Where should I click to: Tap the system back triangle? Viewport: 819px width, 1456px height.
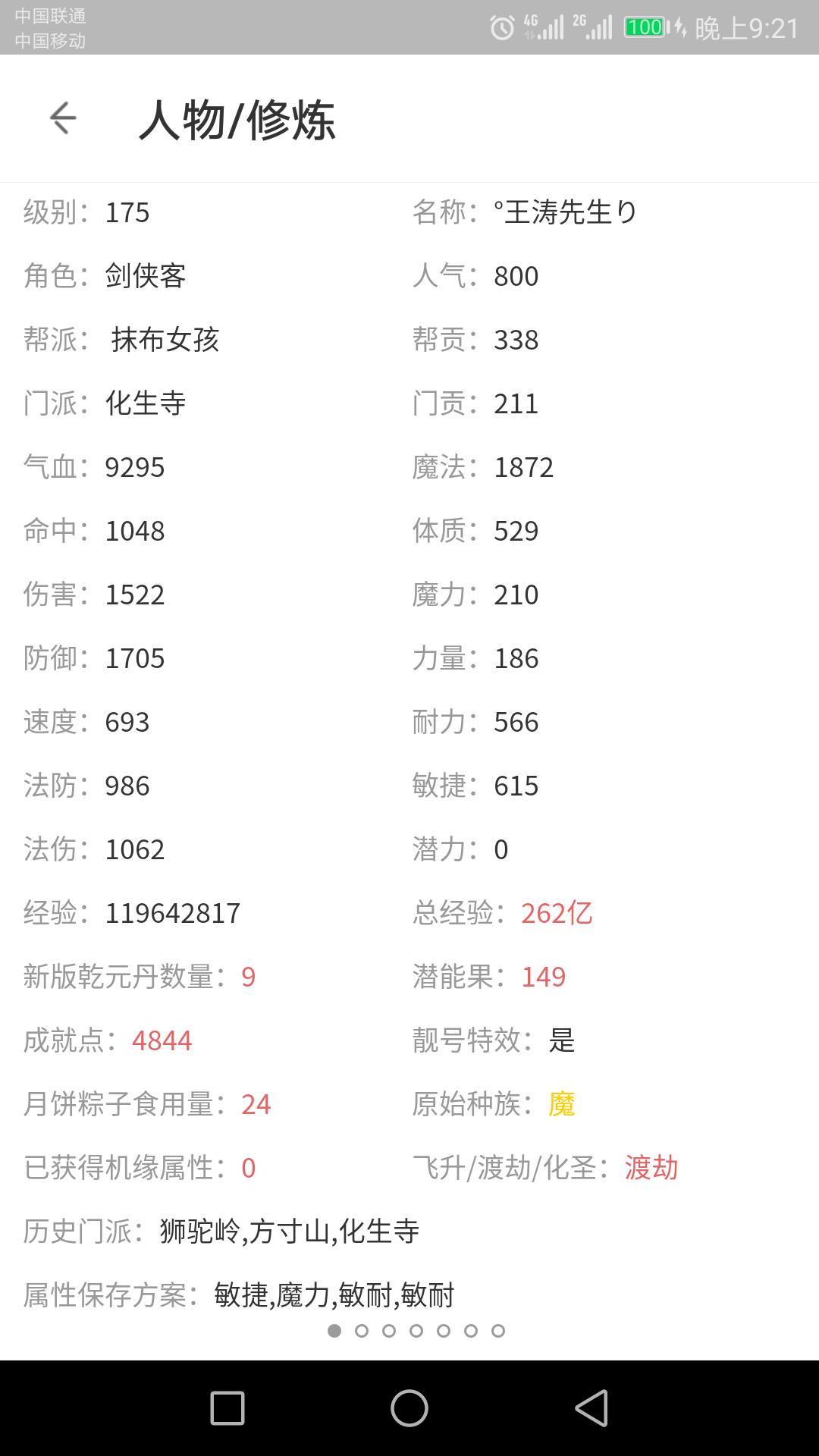[x=591, y=1408]
